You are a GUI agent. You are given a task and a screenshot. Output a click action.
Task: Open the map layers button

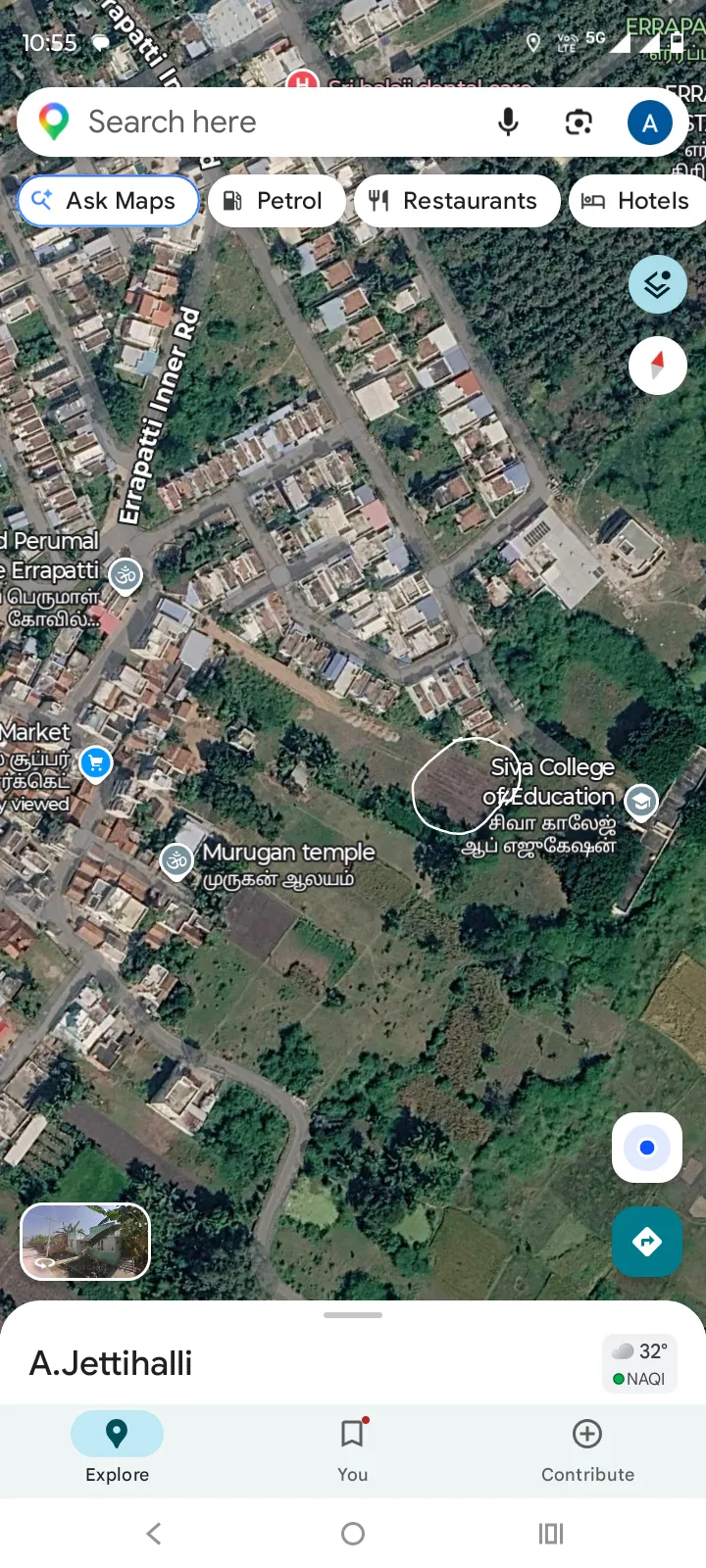tap(657, 284)
